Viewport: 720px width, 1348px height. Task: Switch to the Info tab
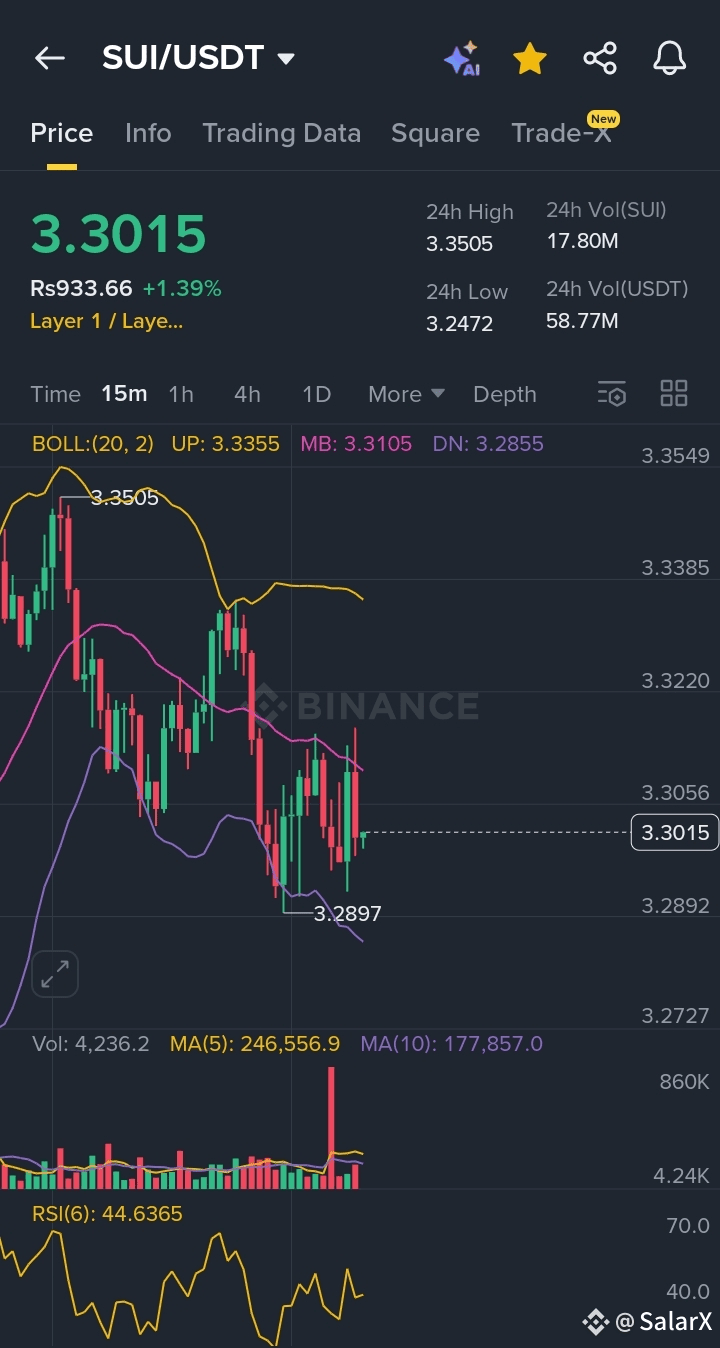148,133
